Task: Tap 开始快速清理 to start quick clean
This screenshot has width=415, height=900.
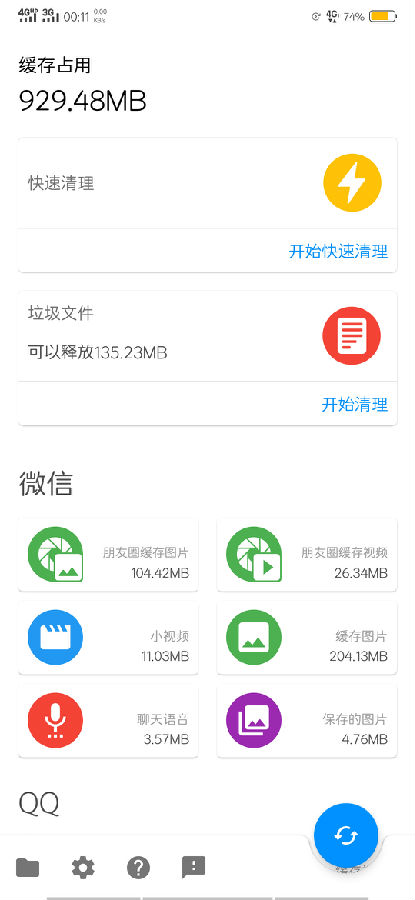Action: pos(338,251)
